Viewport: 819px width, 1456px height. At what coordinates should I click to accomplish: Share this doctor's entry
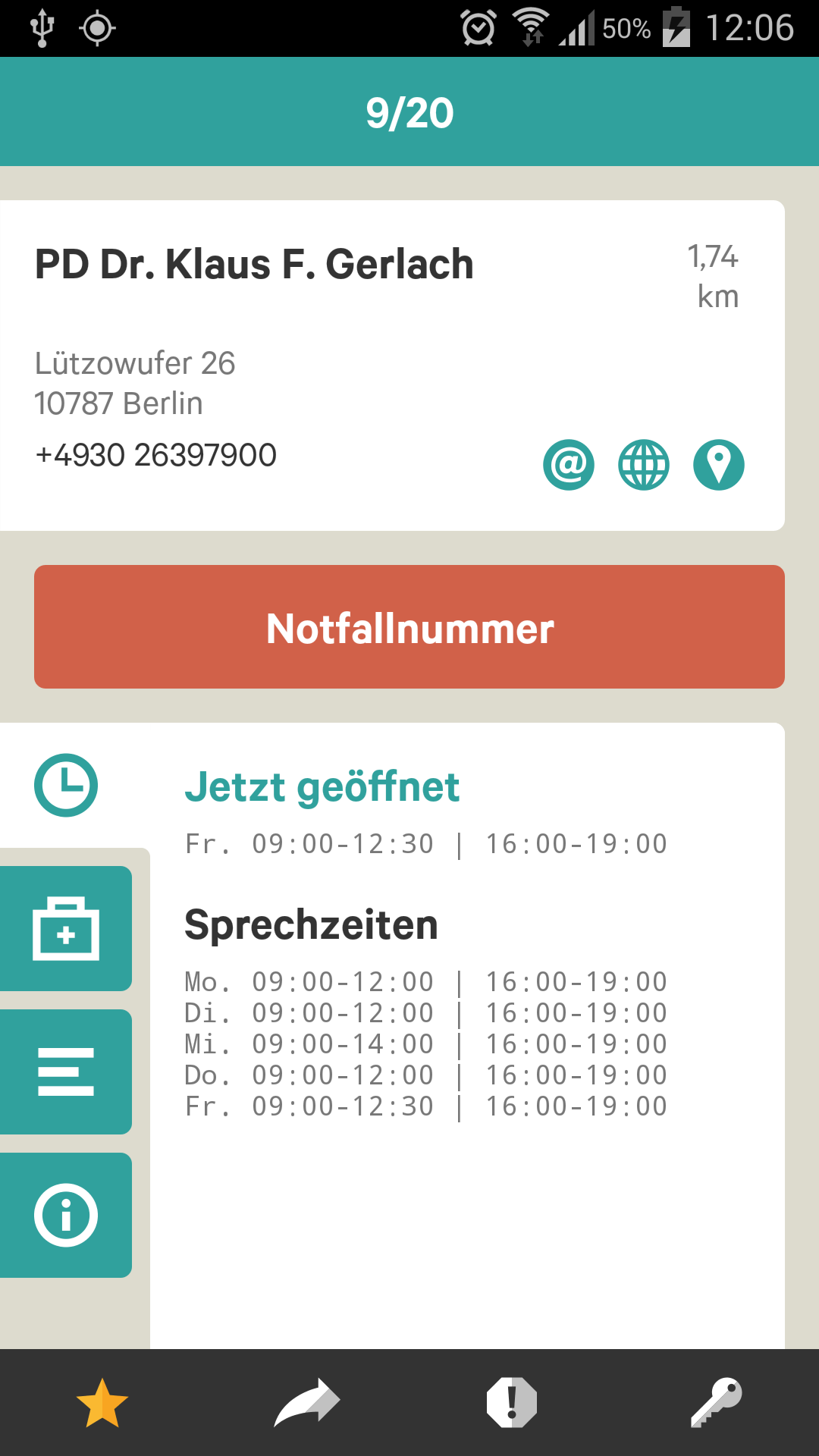point(307,1403)
